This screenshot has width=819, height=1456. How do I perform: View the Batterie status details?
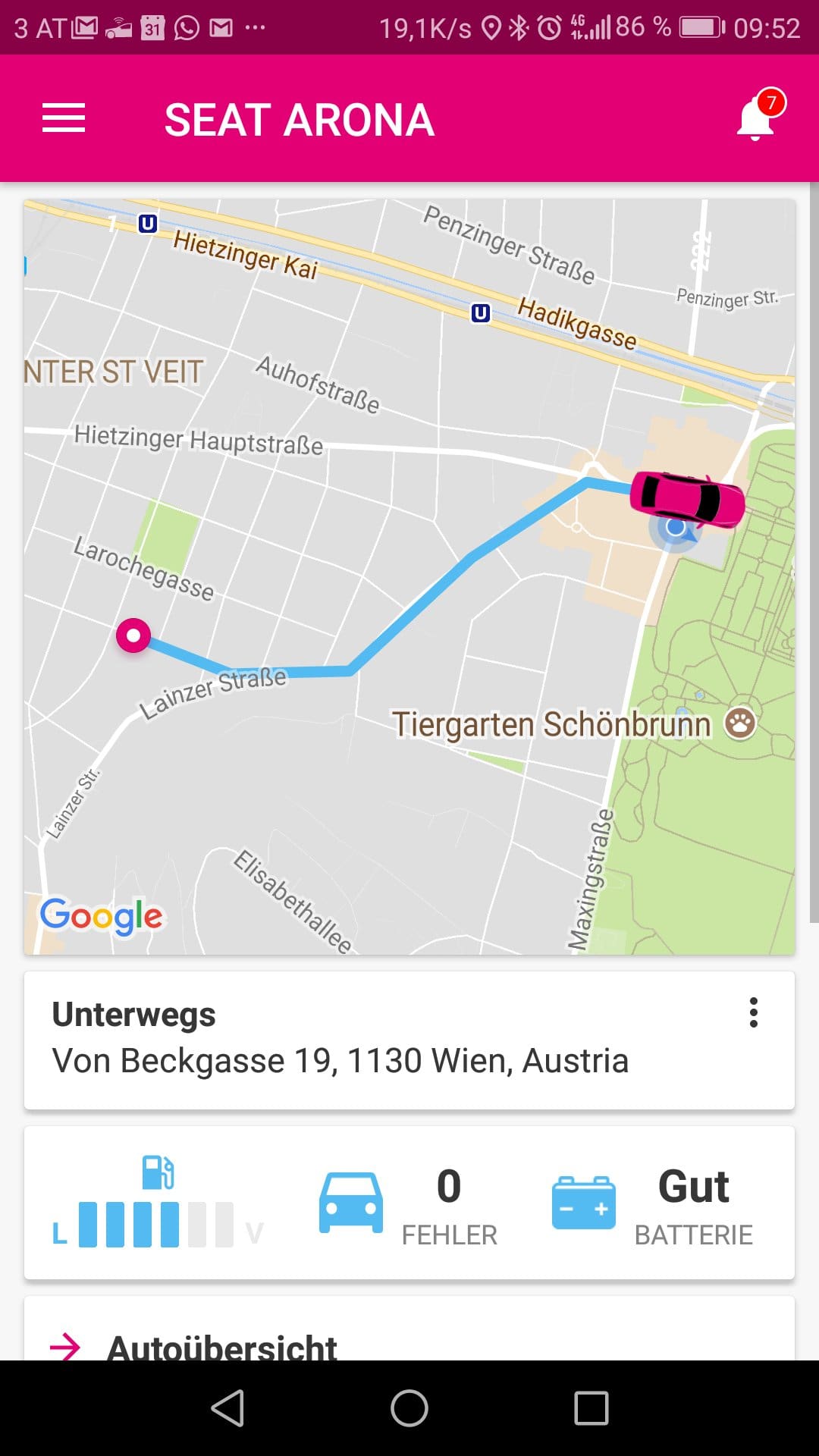(652, 1203)
